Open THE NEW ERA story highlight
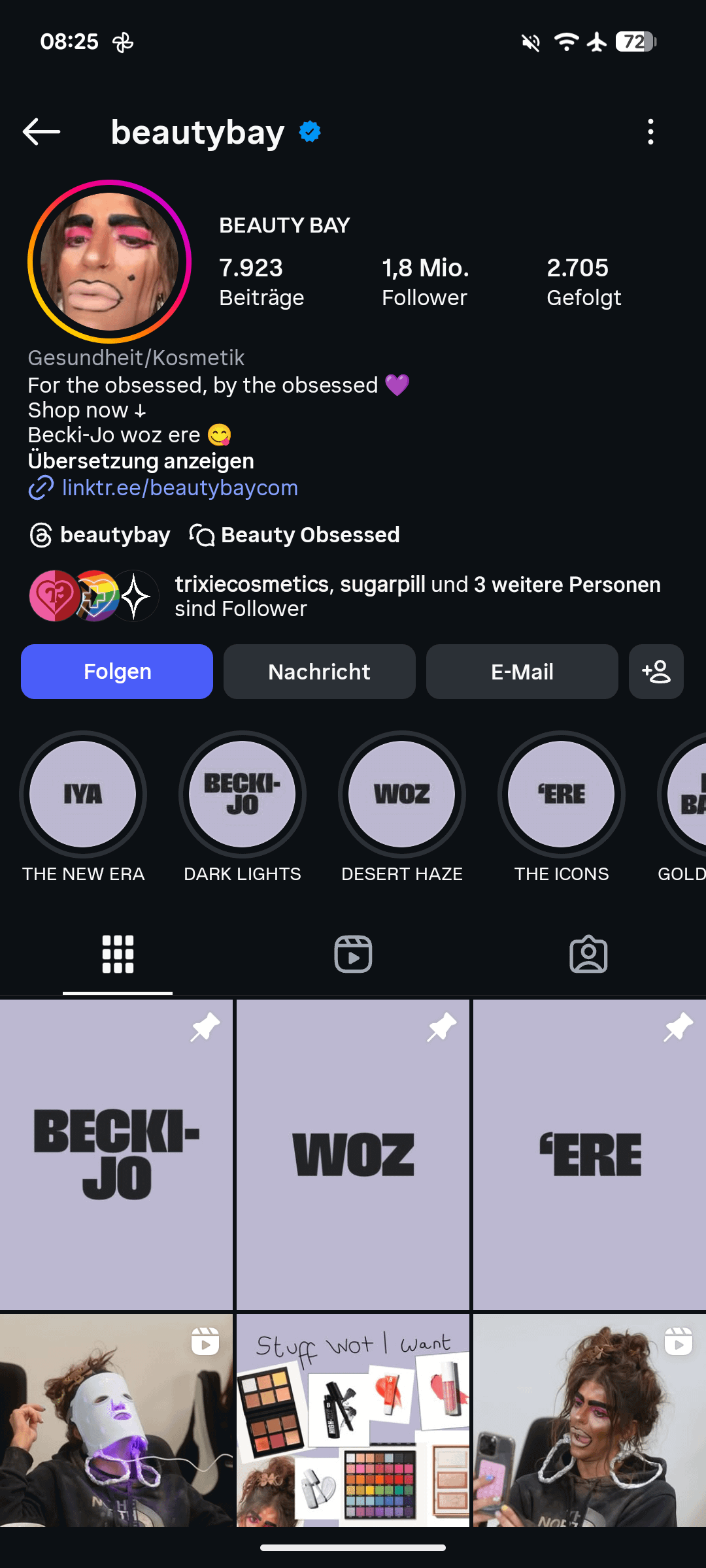706x1568 pixels. click(x=83, y=794)
